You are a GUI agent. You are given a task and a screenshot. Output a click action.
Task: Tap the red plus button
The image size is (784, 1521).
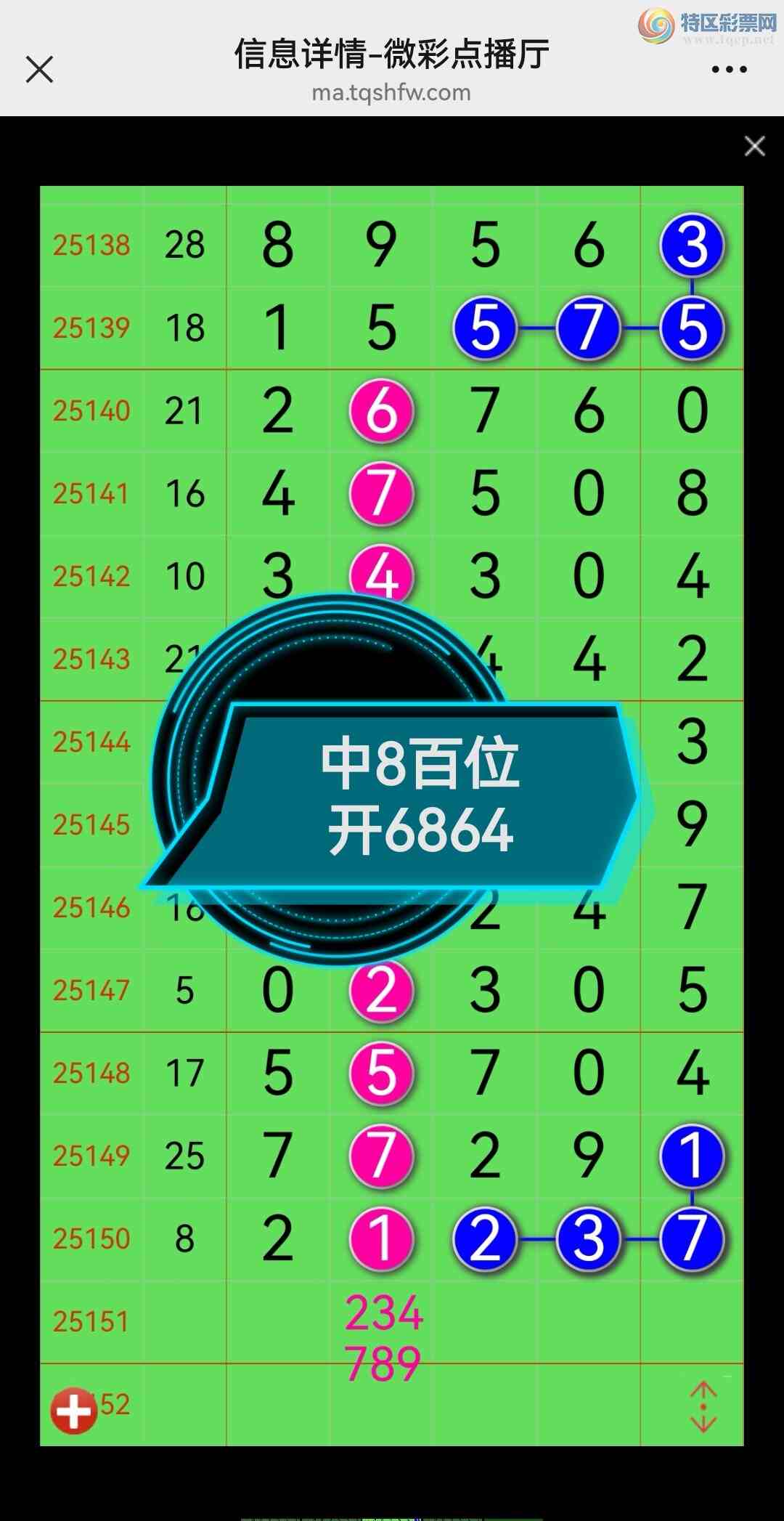tap(73, 1411)
